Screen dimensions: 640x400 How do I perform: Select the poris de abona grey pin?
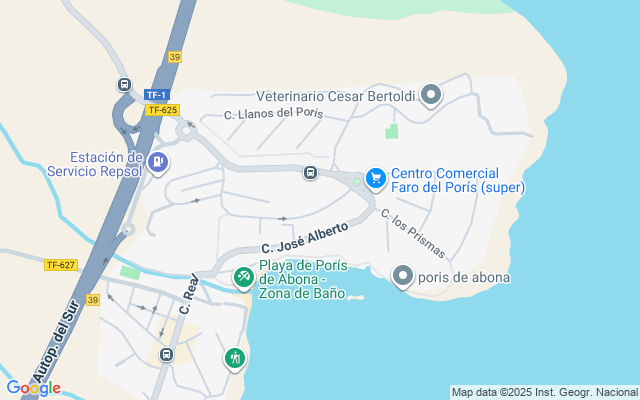(402, 275)
